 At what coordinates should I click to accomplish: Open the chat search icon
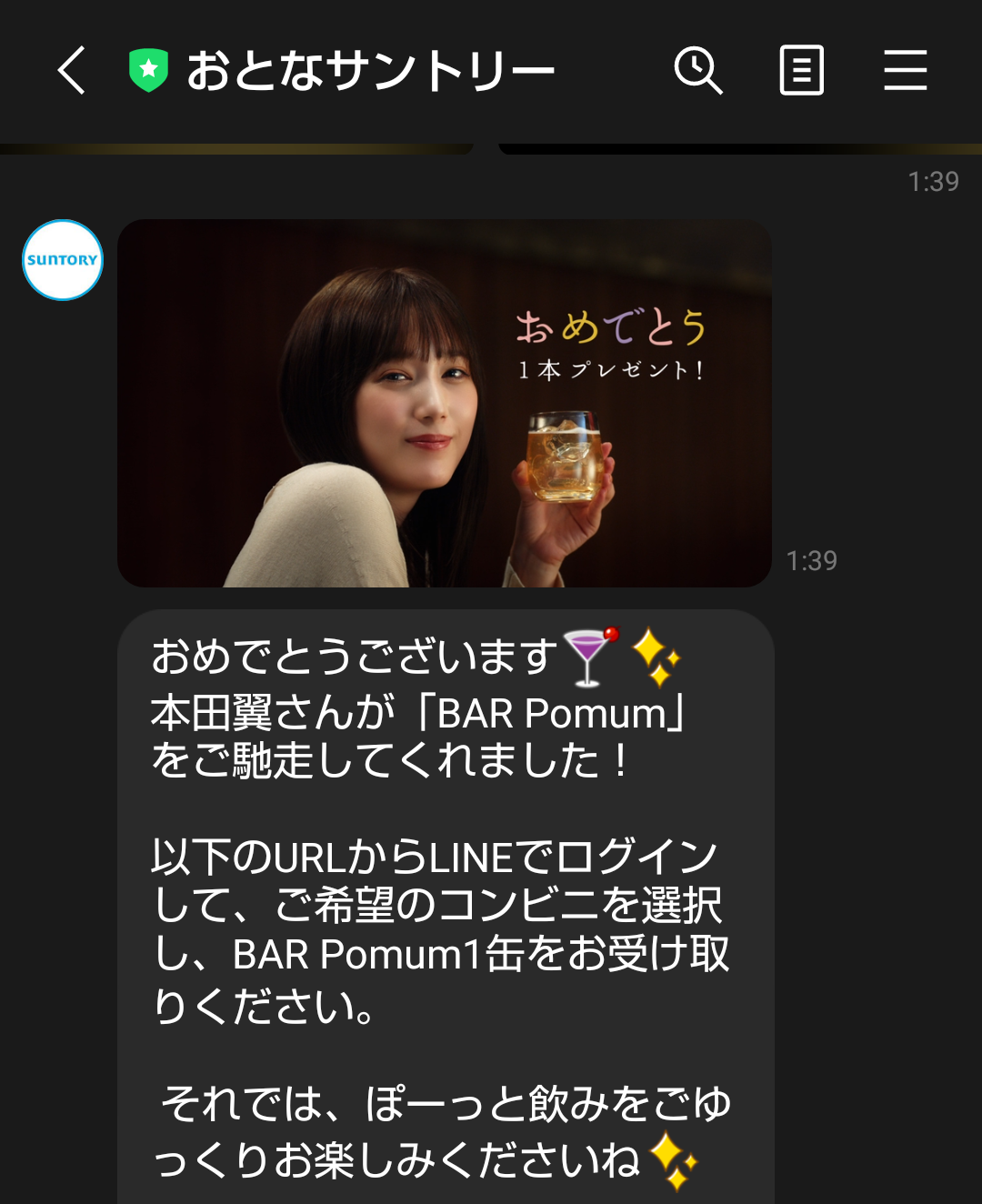(697, 71)
